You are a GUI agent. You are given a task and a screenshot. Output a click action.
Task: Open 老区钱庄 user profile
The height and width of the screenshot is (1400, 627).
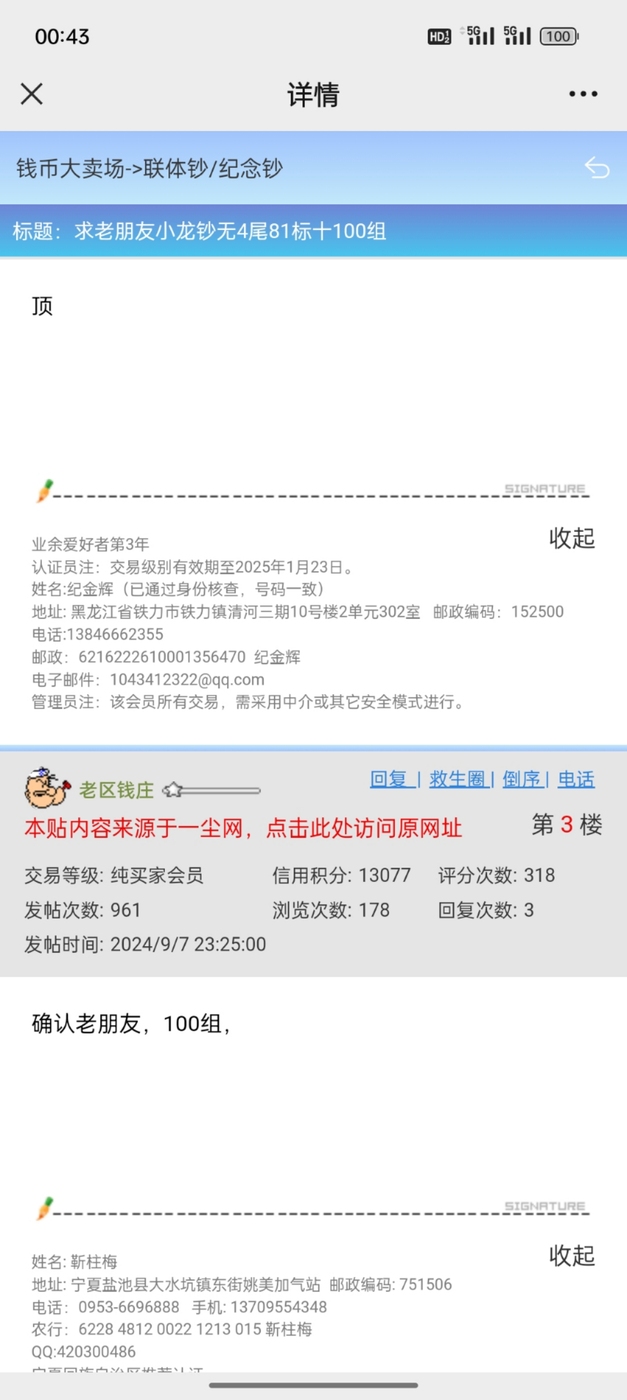(116, 790)
